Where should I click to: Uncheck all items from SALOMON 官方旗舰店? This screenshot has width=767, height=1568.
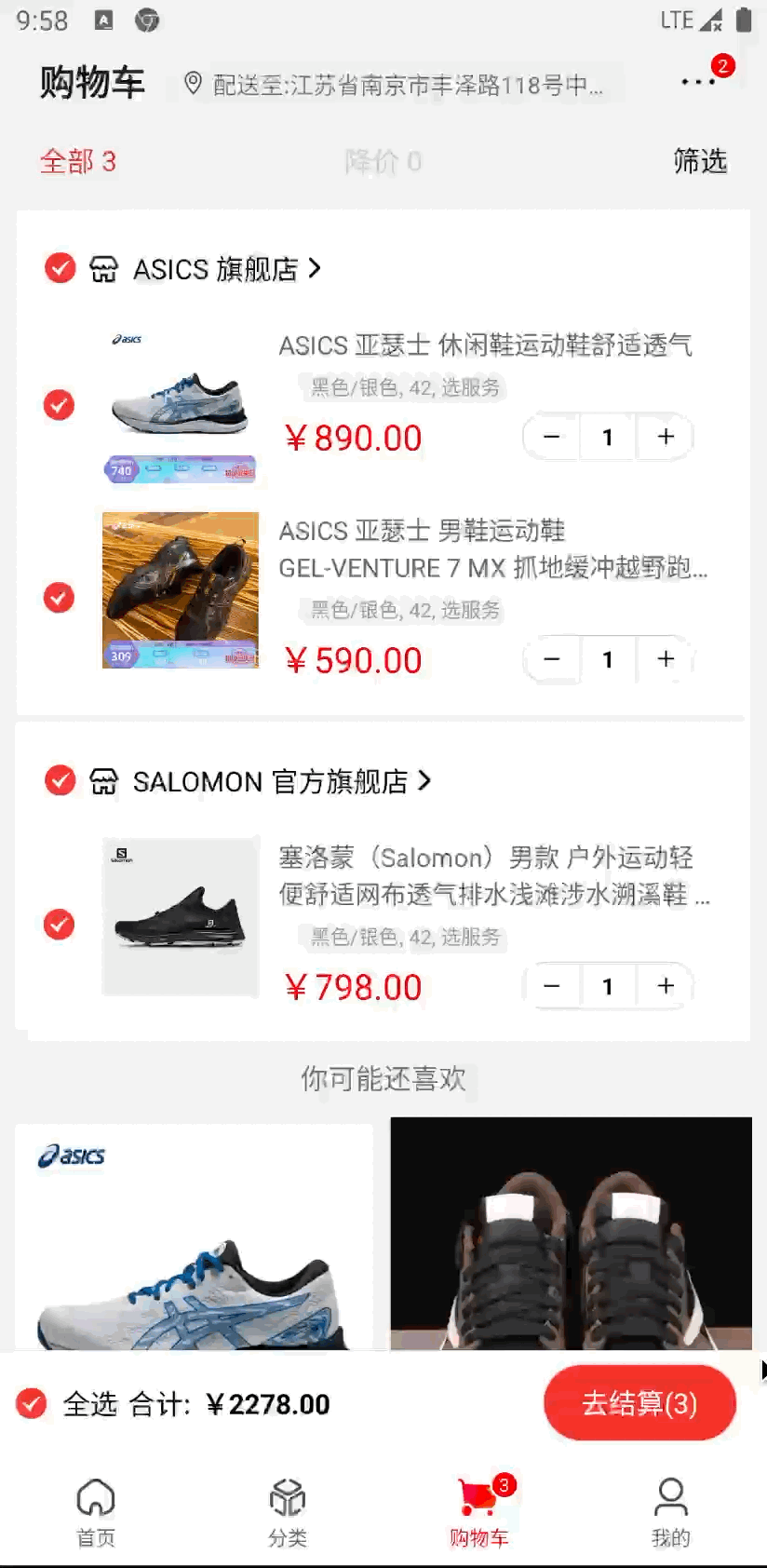coord(61,780)
